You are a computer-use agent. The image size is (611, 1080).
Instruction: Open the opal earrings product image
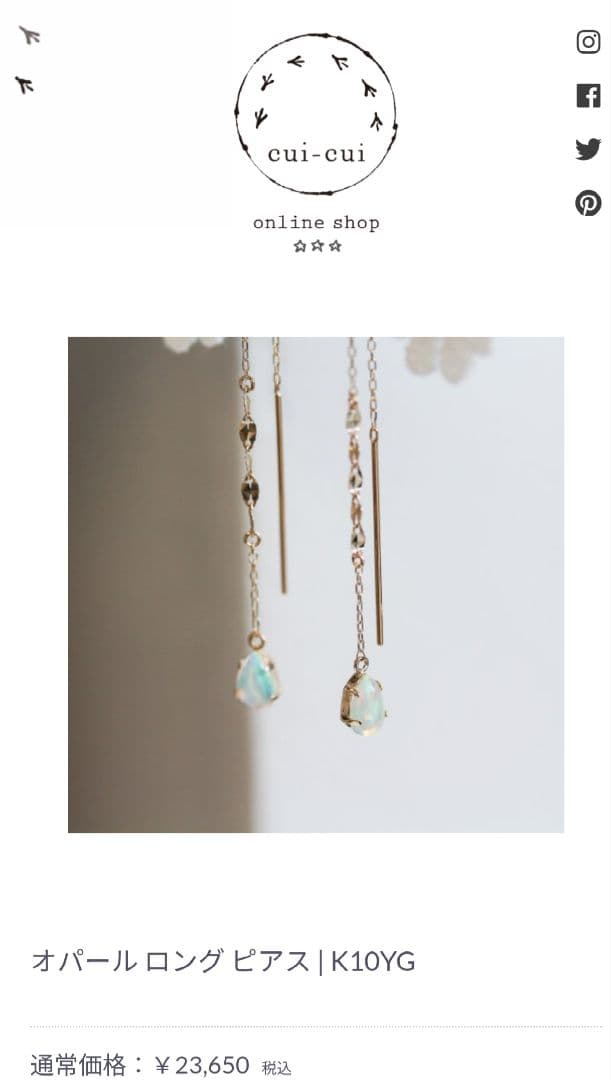coord(316,584)
